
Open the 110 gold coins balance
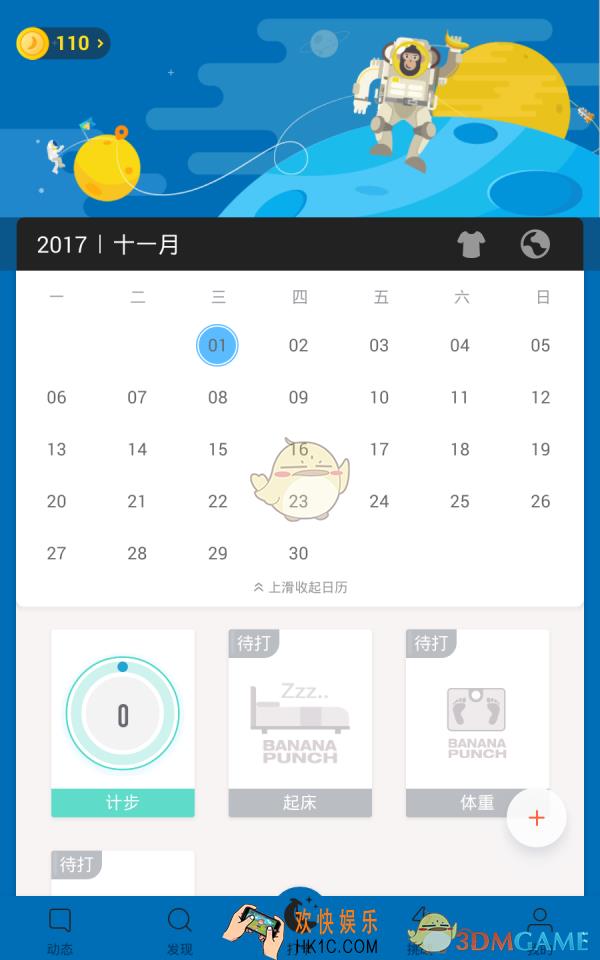point(63,43)
